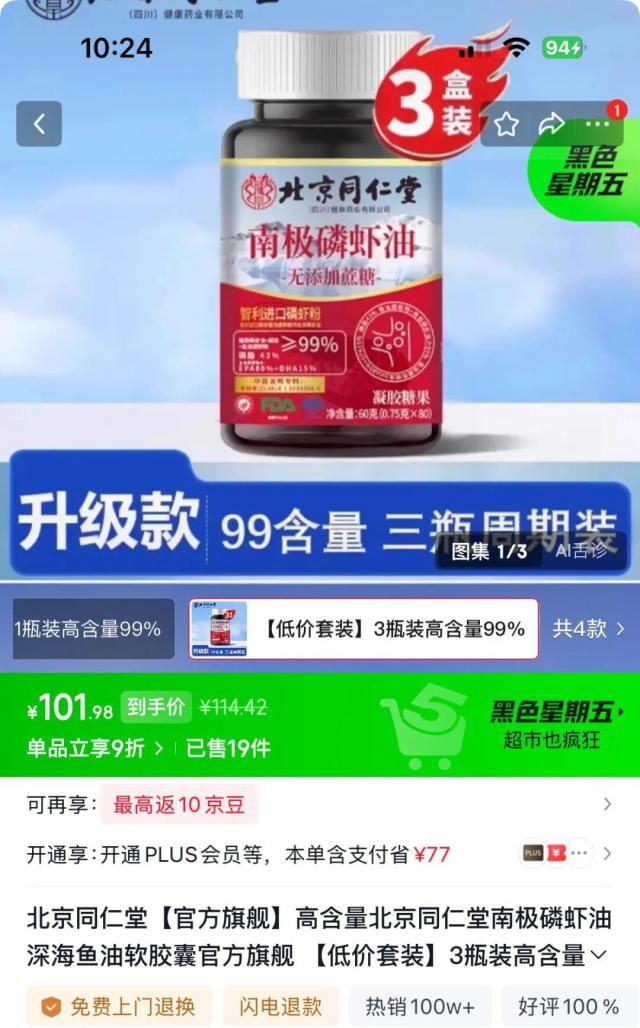Image resolution: width=640 pixels, height=1028 pixels.
Task: Open the 黑色星期五 promotion banner
Action: [x=556, y=724]
